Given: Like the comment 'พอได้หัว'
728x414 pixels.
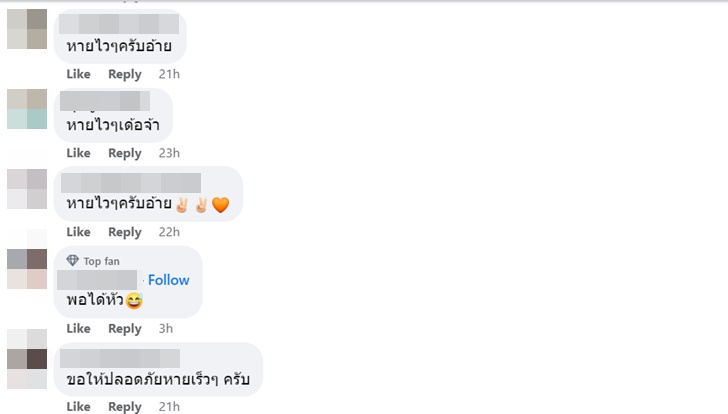Looking at the screenshot, I should click(x=78, y=329).
